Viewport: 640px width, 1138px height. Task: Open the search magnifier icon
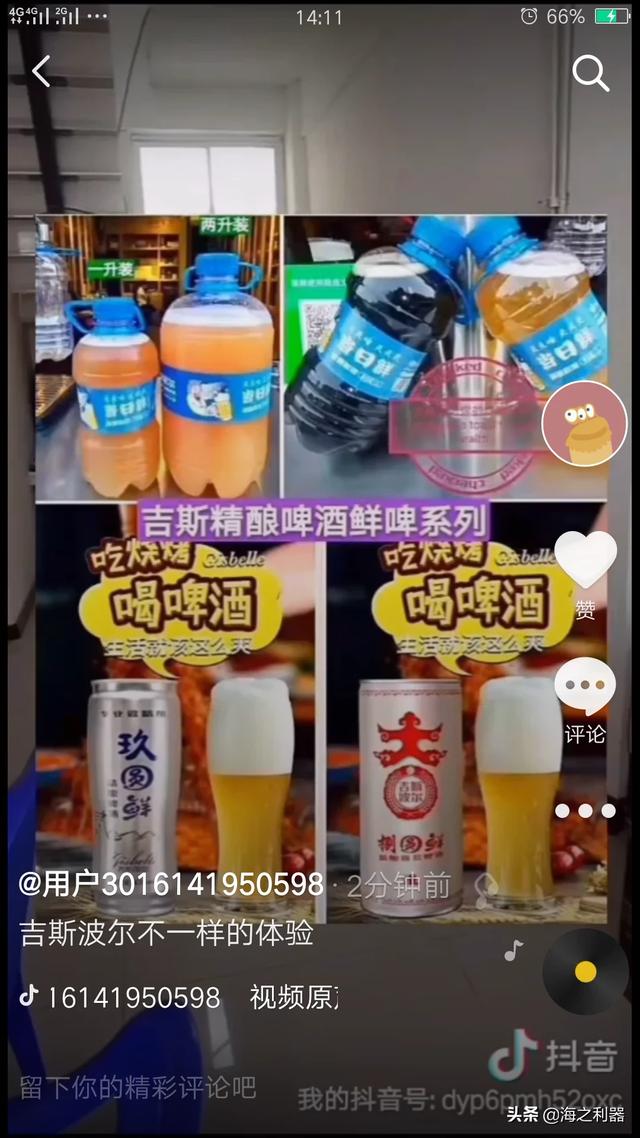click(591, 73)
